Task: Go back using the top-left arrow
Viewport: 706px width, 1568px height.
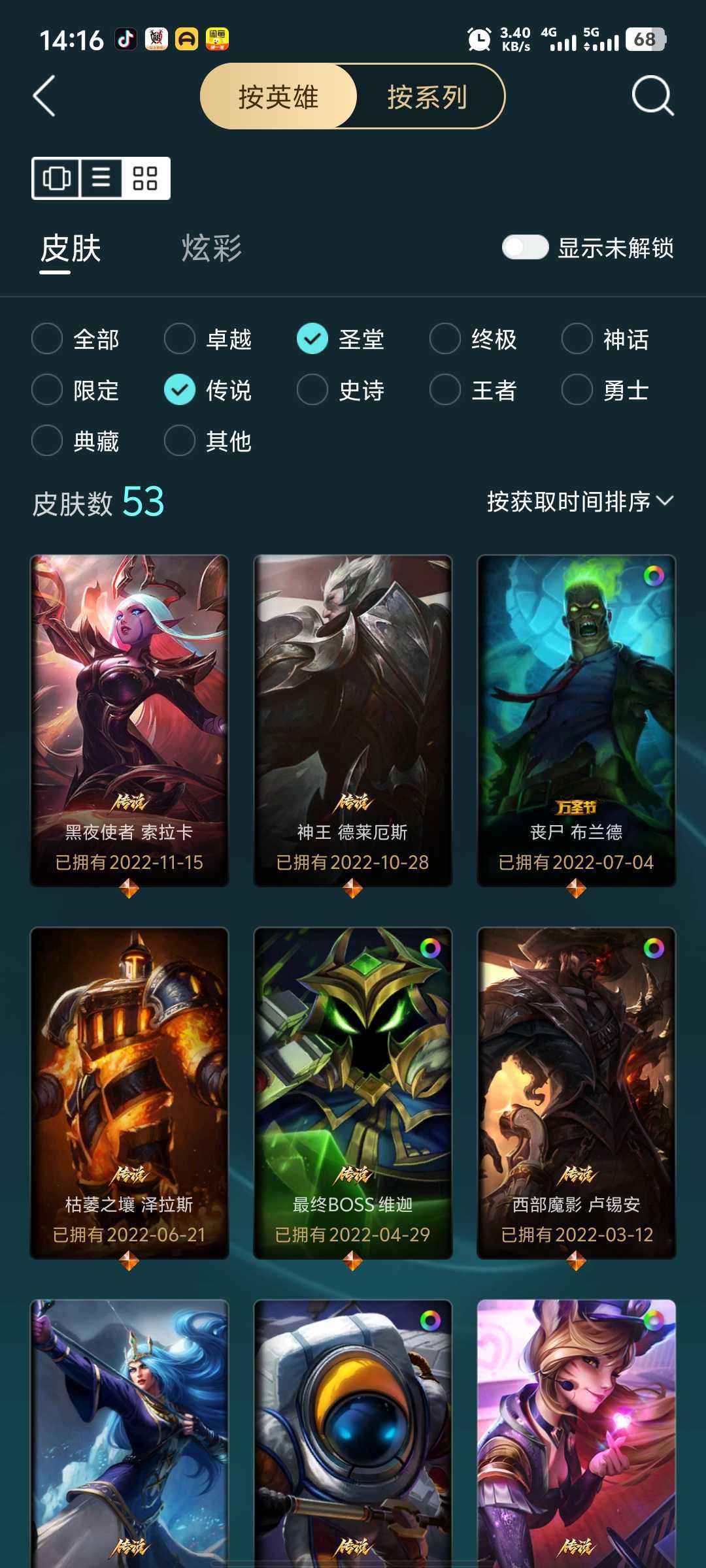Action: [44, 96]
